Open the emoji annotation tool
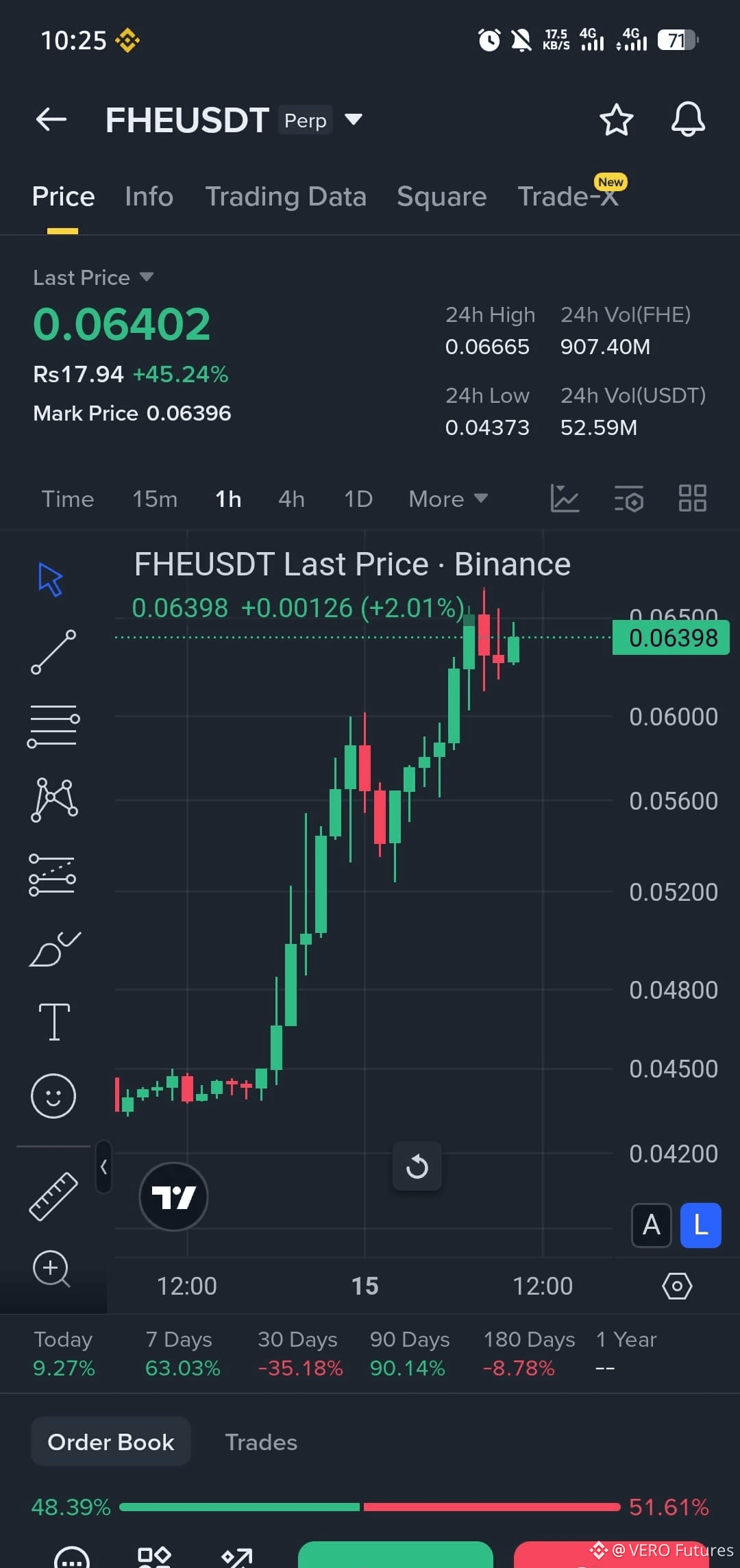The image size is (740, 1568). pyautogui.click(x=53, y=1095)
